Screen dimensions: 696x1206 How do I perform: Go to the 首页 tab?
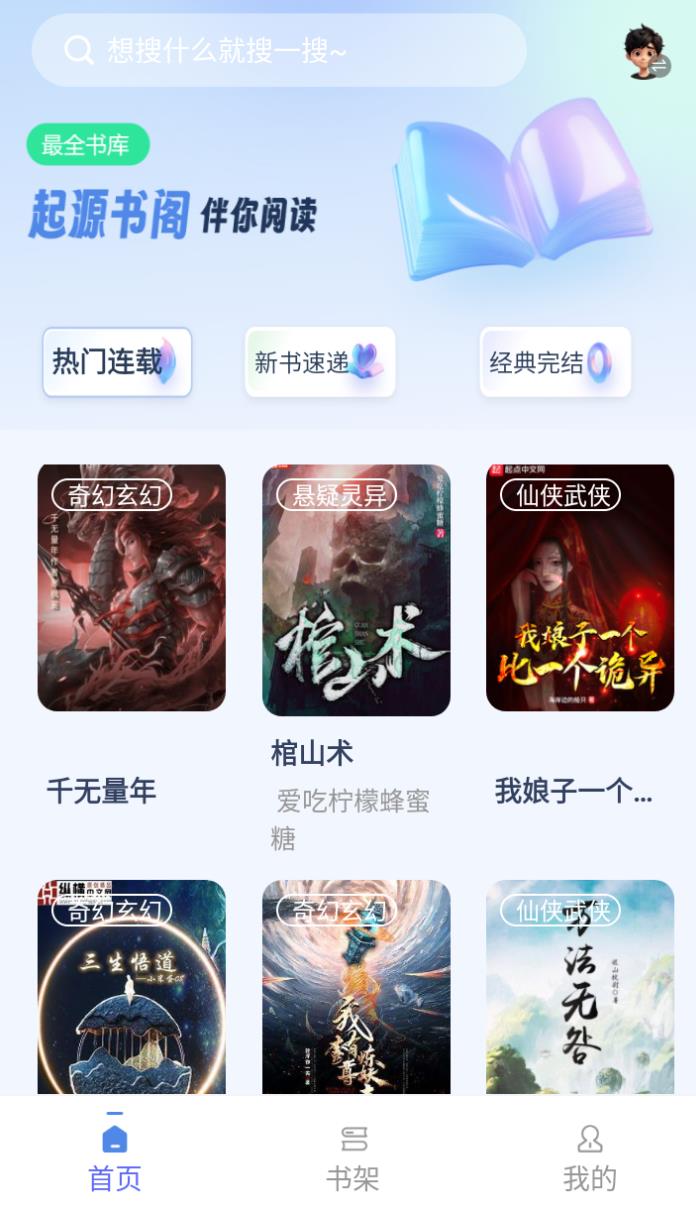pyautogui.click(x=115, y=1158)
